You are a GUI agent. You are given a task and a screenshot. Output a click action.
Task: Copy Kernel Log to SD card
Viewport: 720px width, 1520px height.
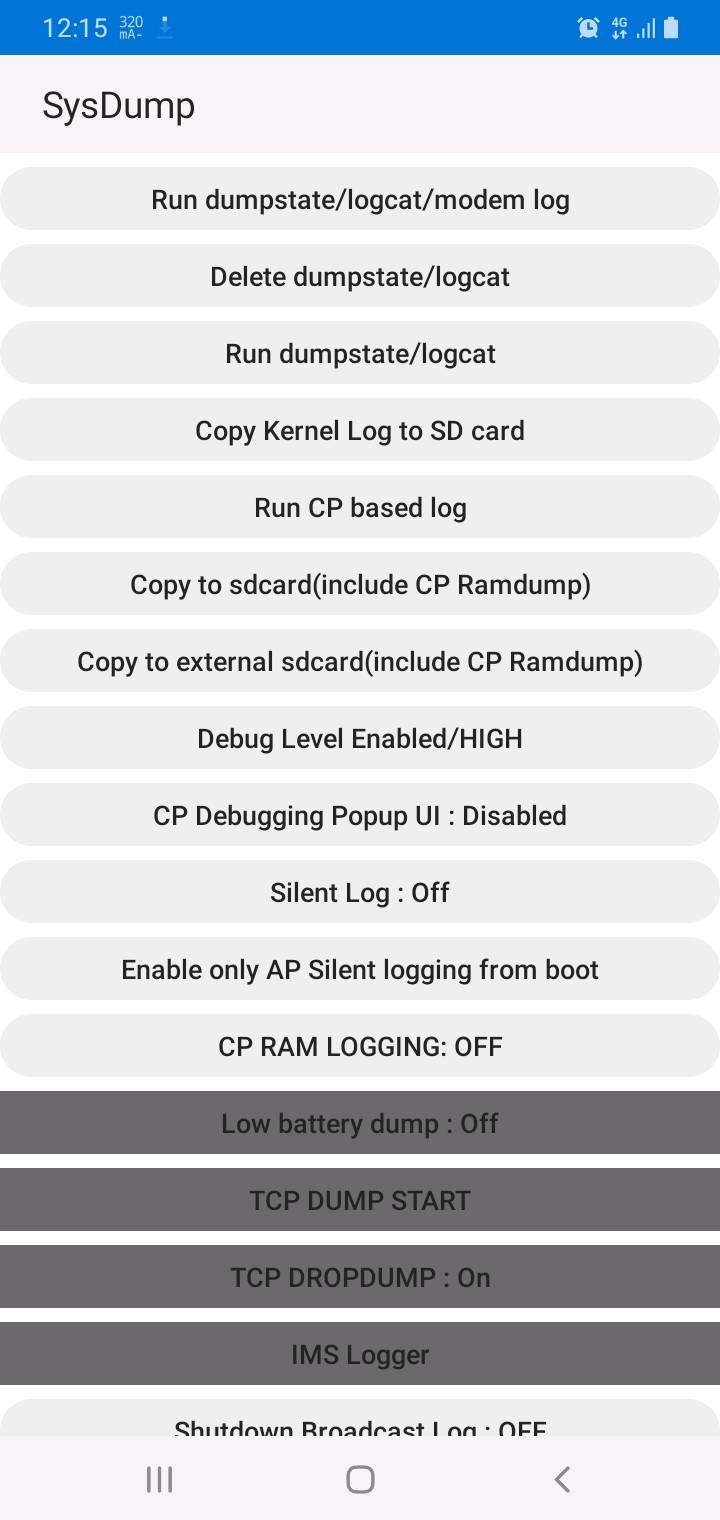(360, 431)
